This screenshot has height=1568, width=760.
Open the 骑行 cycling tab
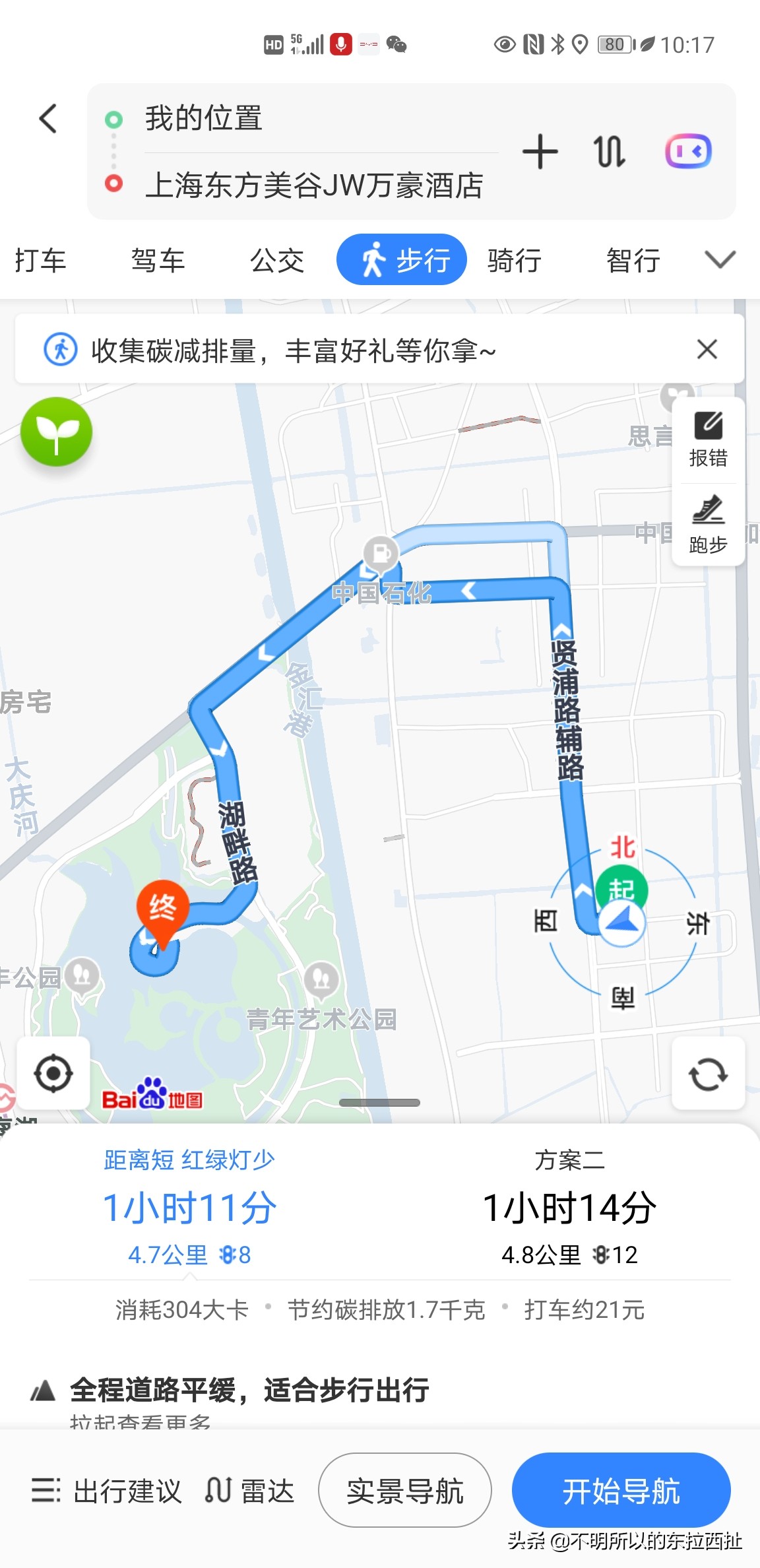516,259
